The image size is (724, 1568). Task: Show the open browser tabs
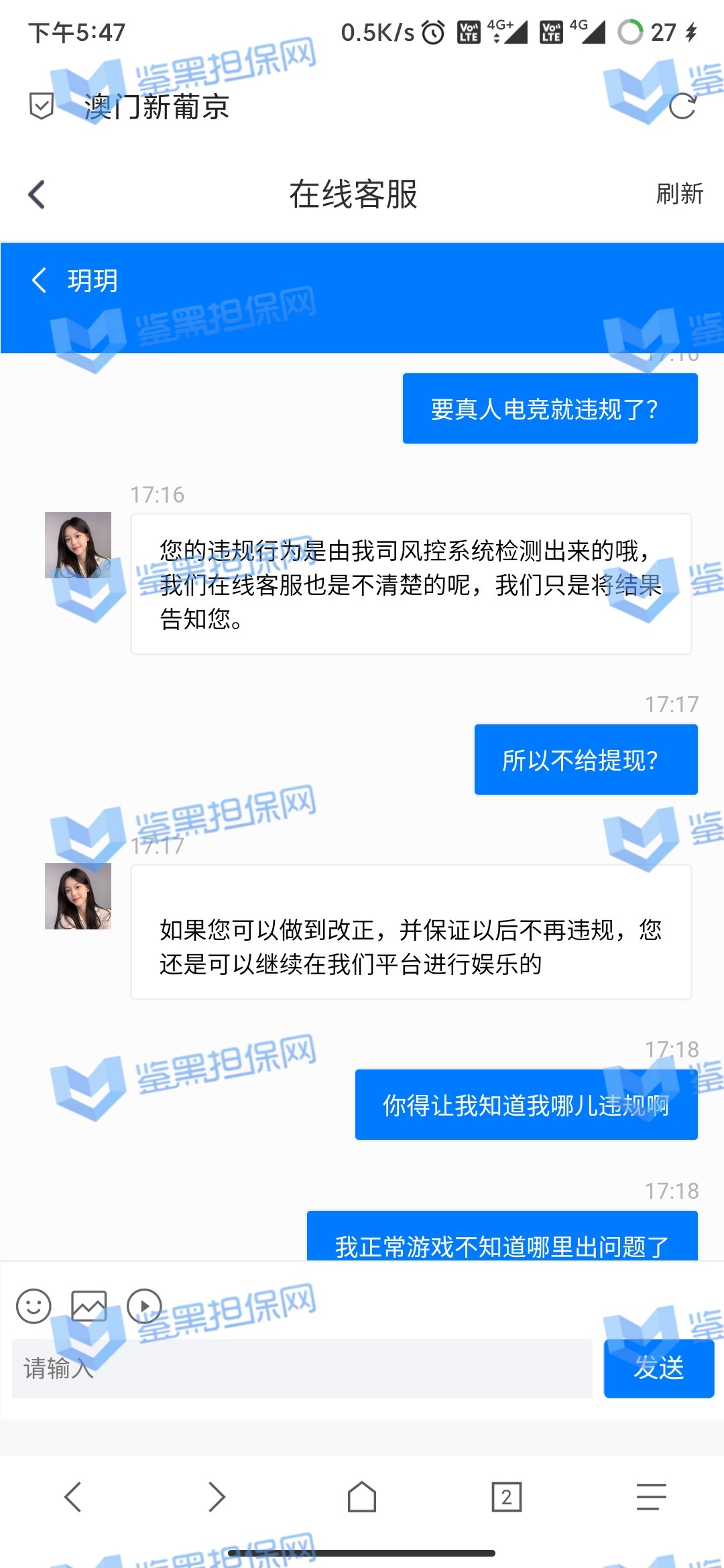click(507, 1497)
